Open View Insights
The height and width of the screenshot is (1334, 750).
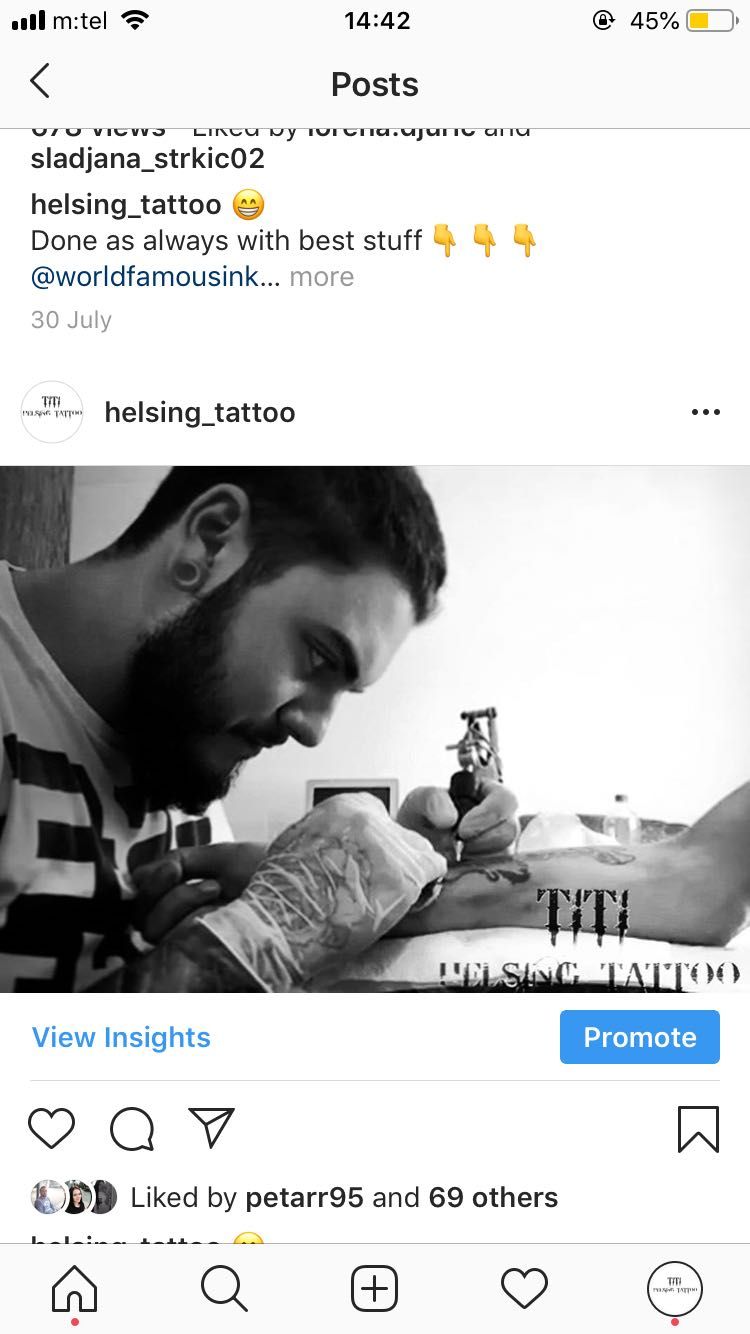click(120, 1037)
